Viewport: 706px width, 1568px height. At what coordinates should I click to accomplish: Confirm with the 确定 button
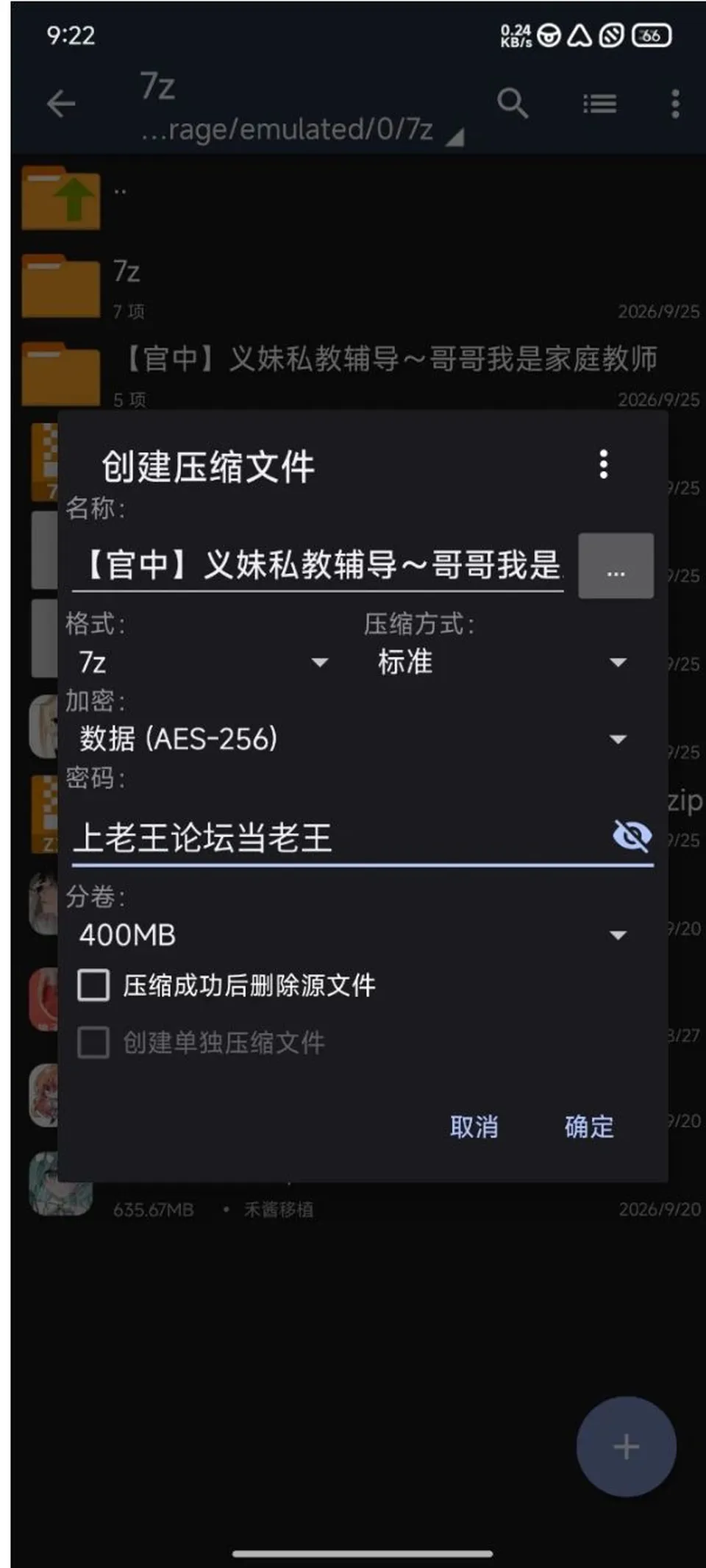point(589,1127)
